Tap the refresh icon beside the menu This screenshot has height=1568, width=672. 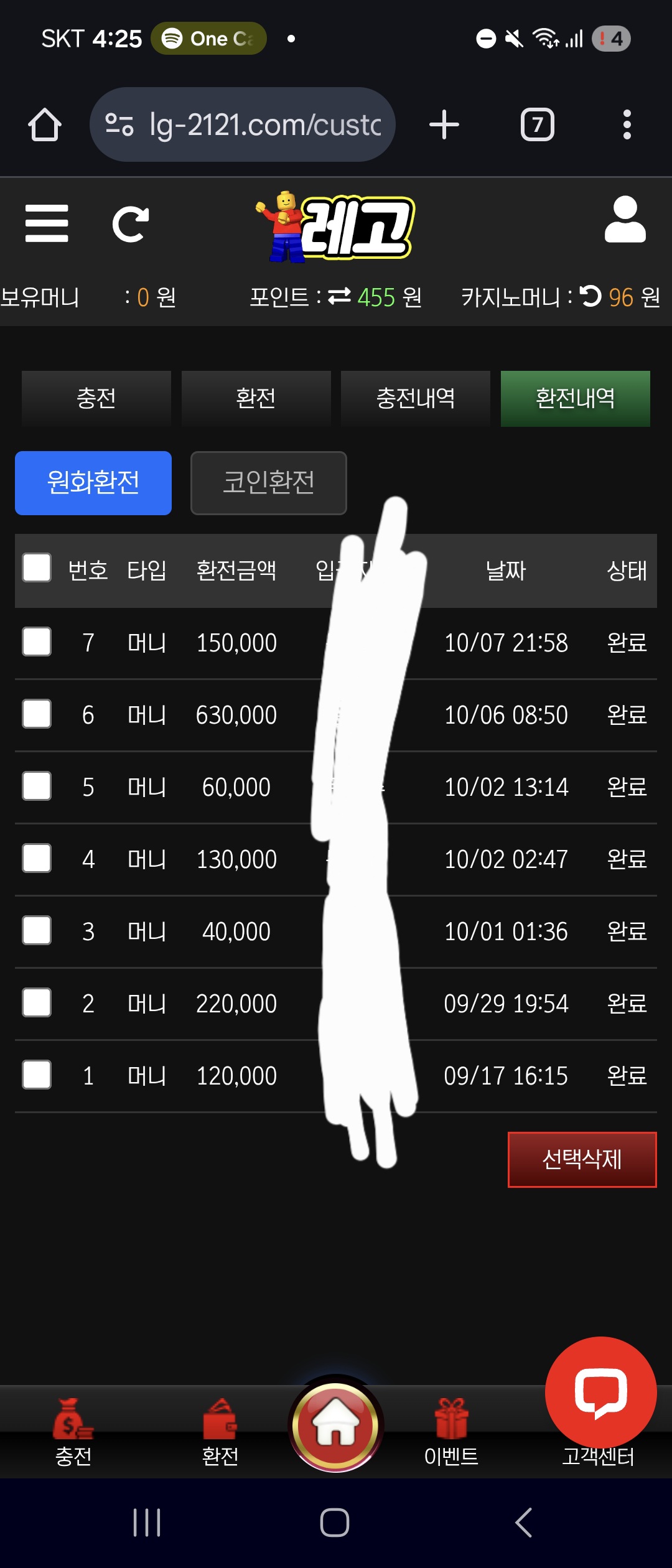tap(130, 224)
